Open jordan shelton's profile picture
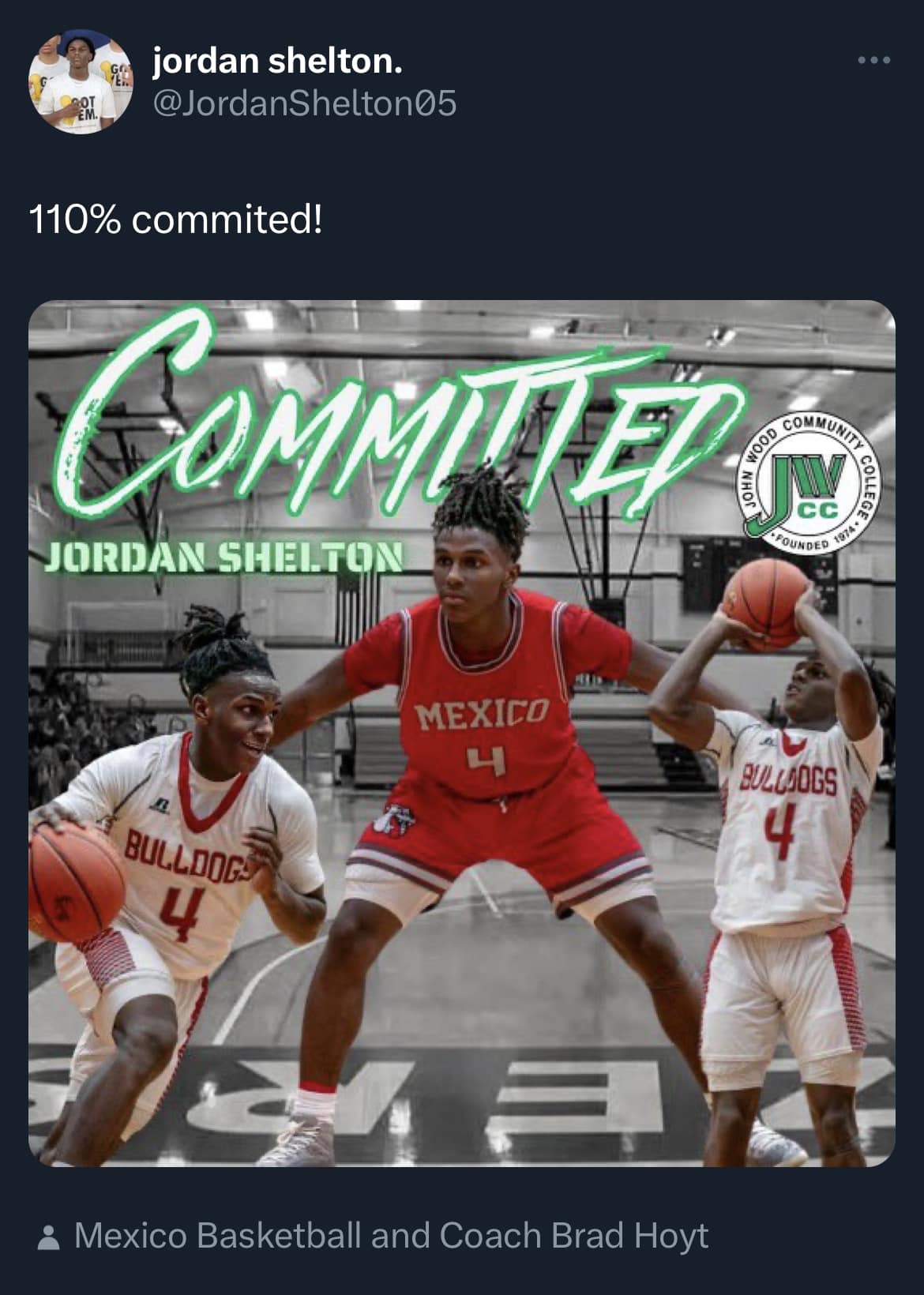The width and height of the screenshot is (924, 1295). coord(80,84)
